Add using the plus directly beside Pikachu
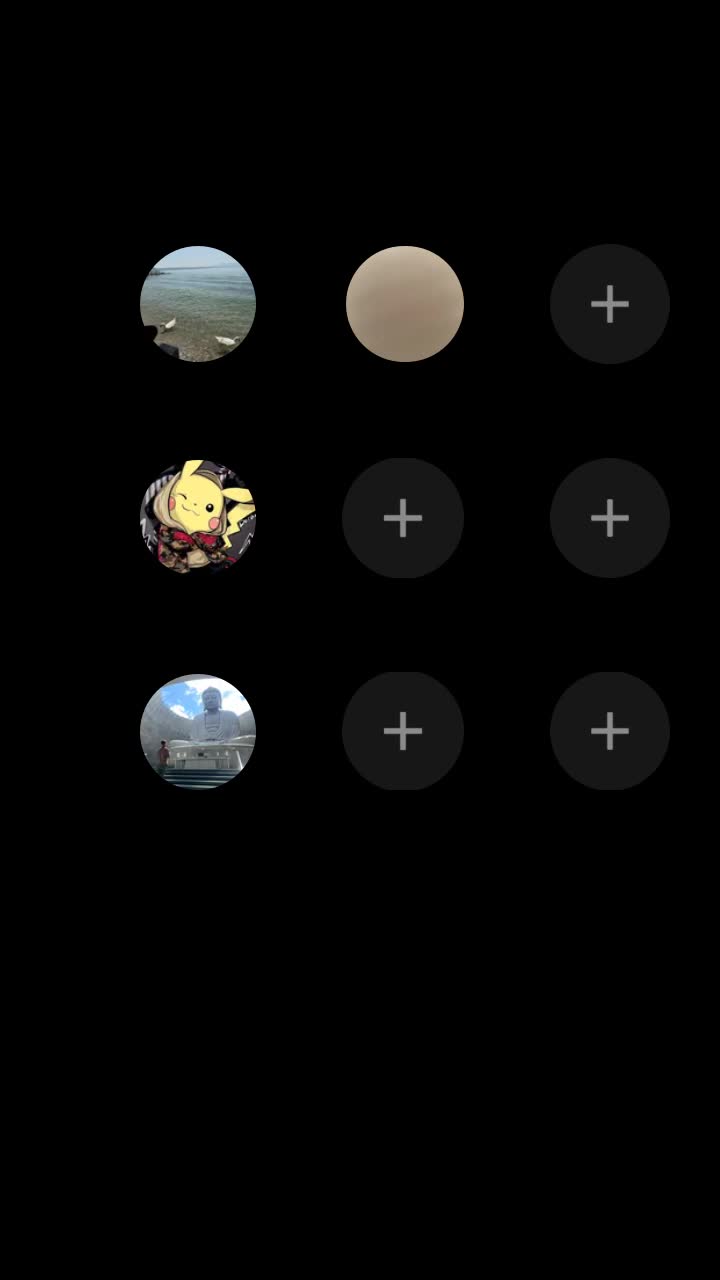 coord(403,518)
